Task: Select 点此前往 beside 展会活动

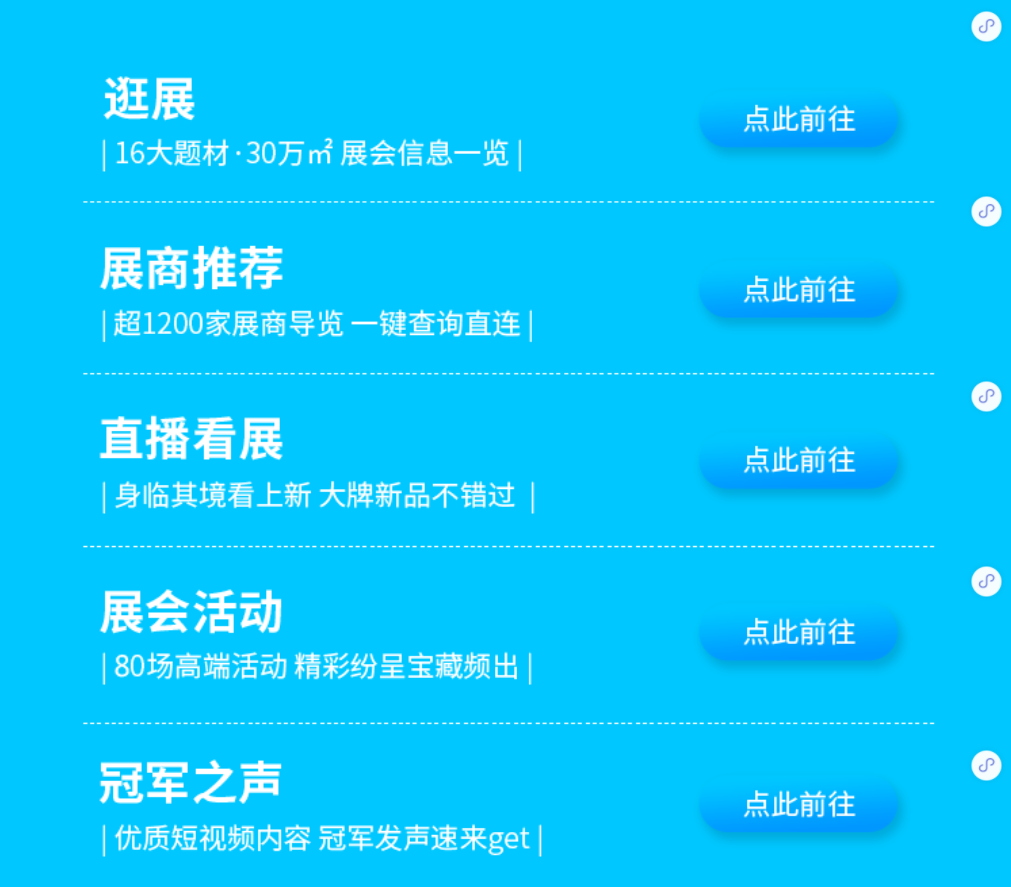Action: coord(799,633)
